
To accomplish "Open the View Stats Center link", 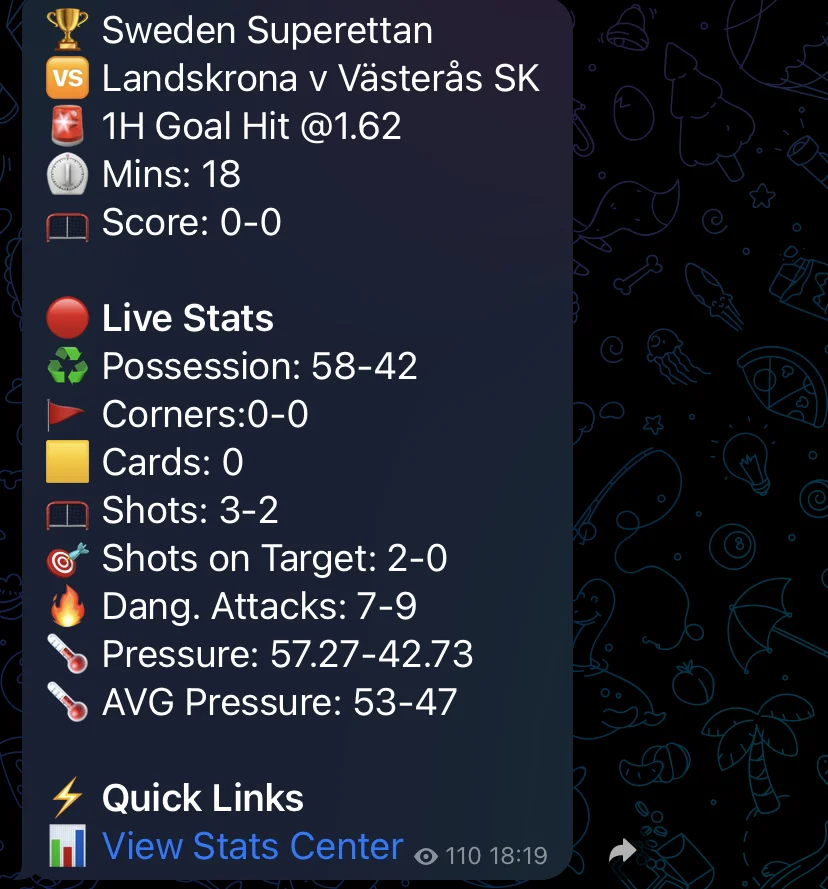I will point(252,846).
